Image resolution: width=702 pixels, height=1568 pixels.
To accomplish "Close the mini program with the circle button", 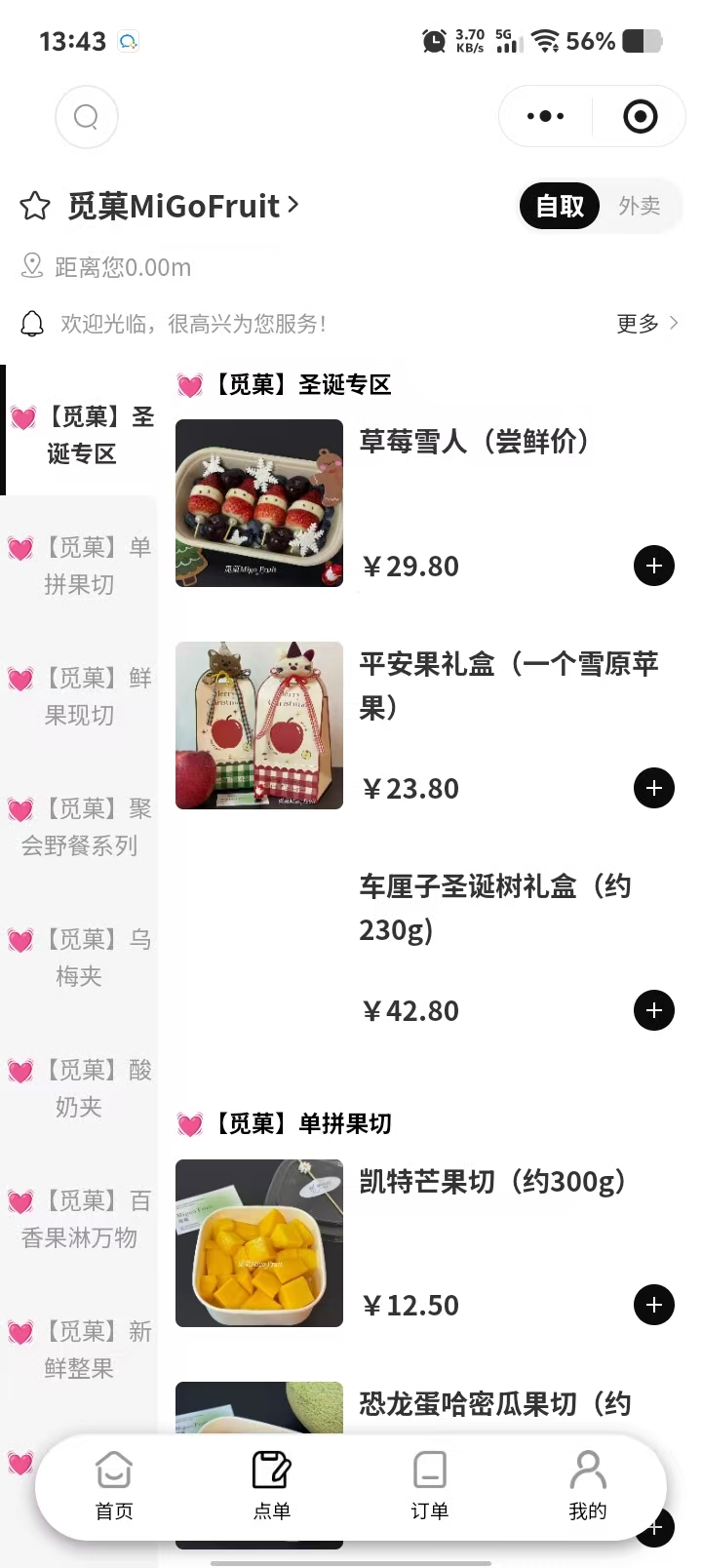I will (x=640, y=117).
